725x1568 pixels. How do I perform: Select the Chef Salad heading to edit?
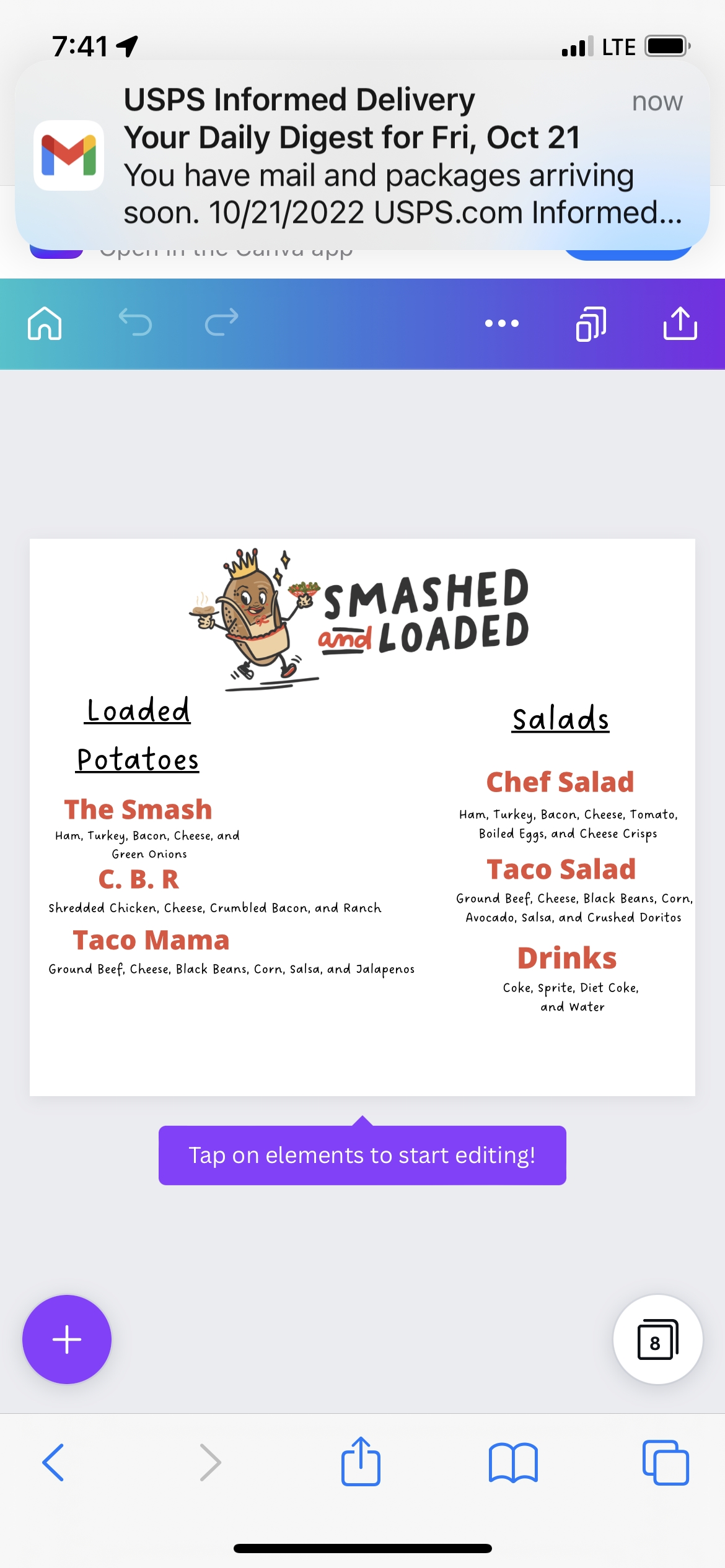[x=560, y=782]
